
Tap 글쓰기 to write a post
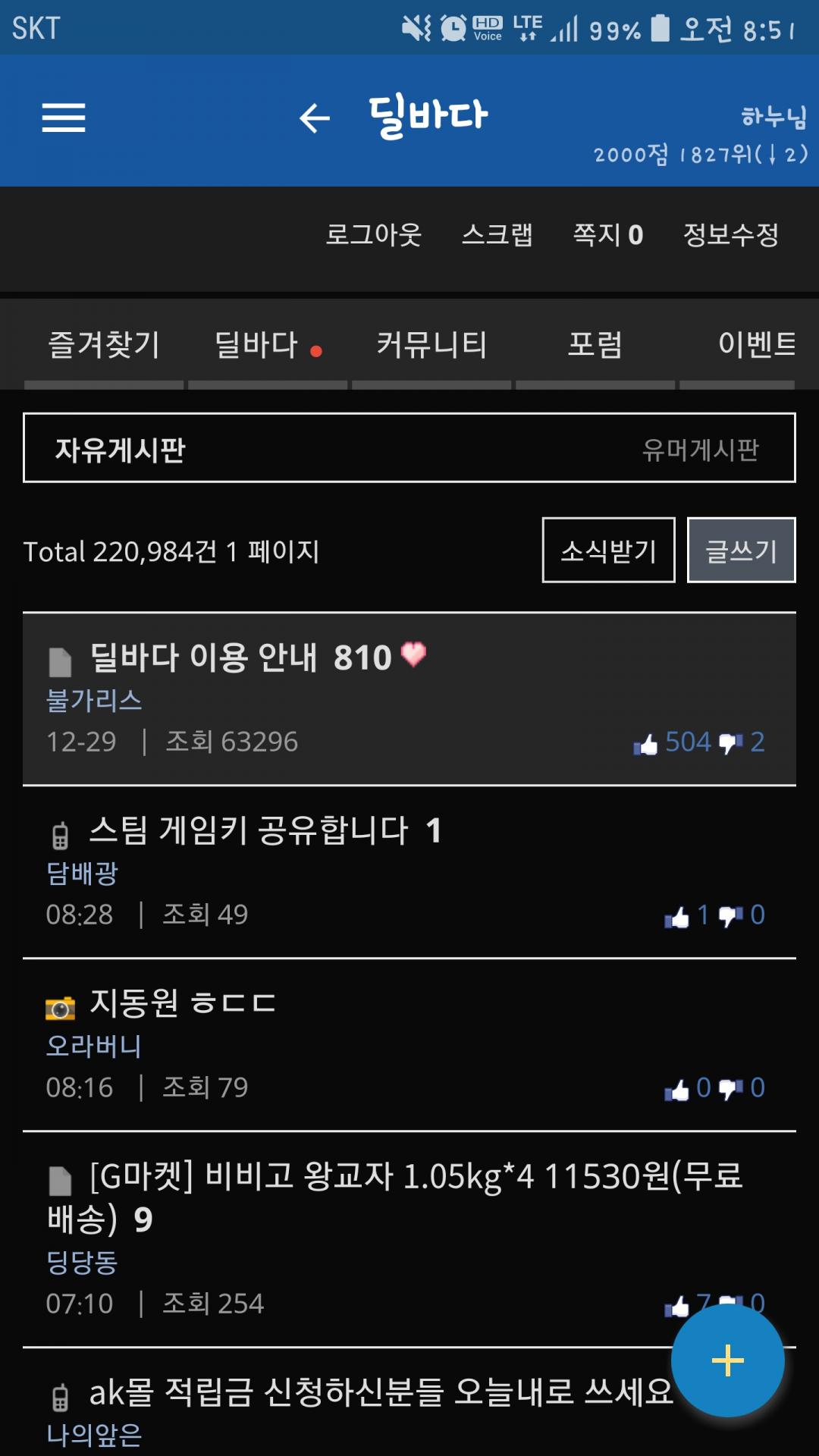[741, 551]
